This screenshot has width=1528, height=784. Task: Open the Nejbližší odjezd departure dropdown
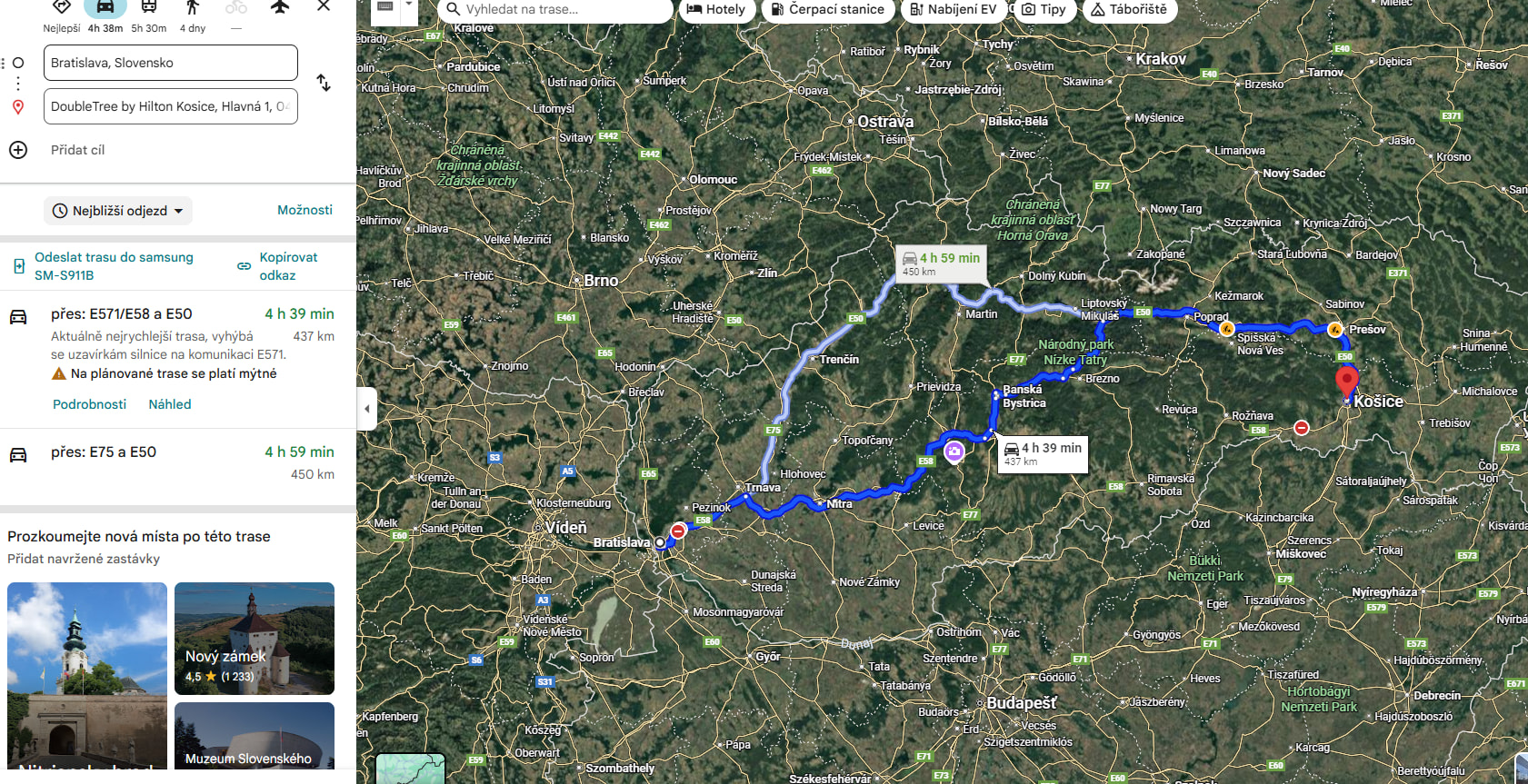click(x=118, y=211)
